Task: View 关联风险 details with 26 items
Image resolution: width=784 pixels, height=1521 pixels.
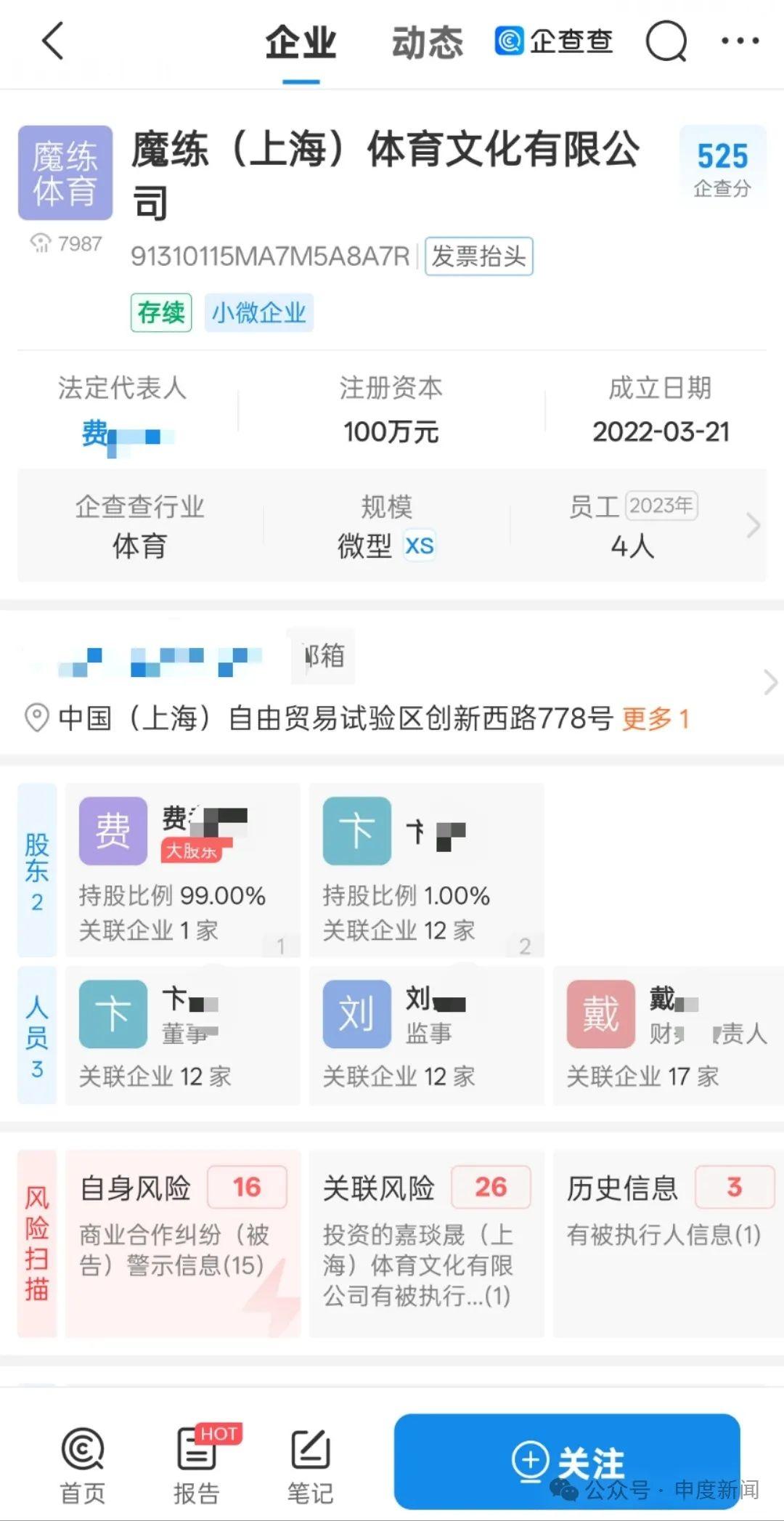Action: pyautogui.click(x=426, y=1243)
